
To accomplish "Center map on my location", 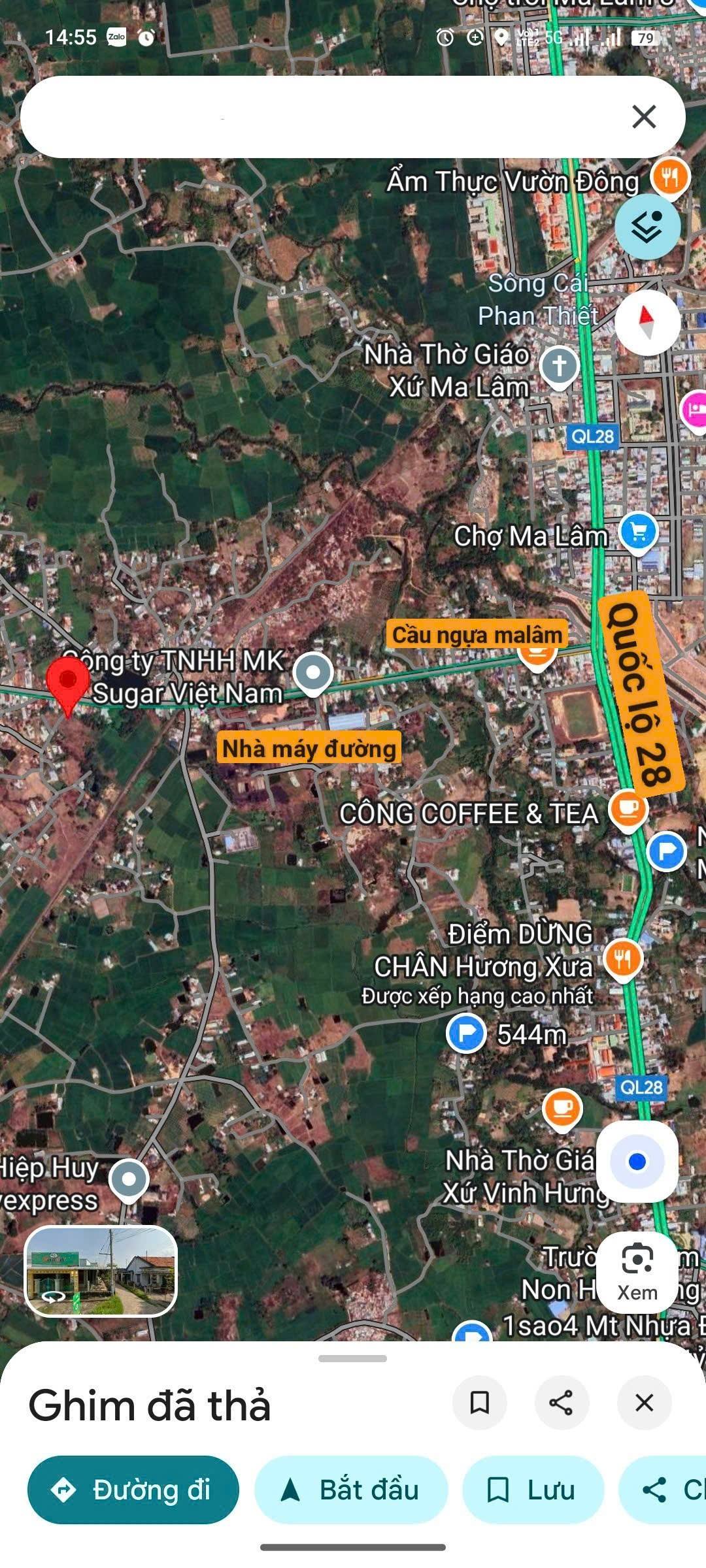I will [x=637, y=1161].
